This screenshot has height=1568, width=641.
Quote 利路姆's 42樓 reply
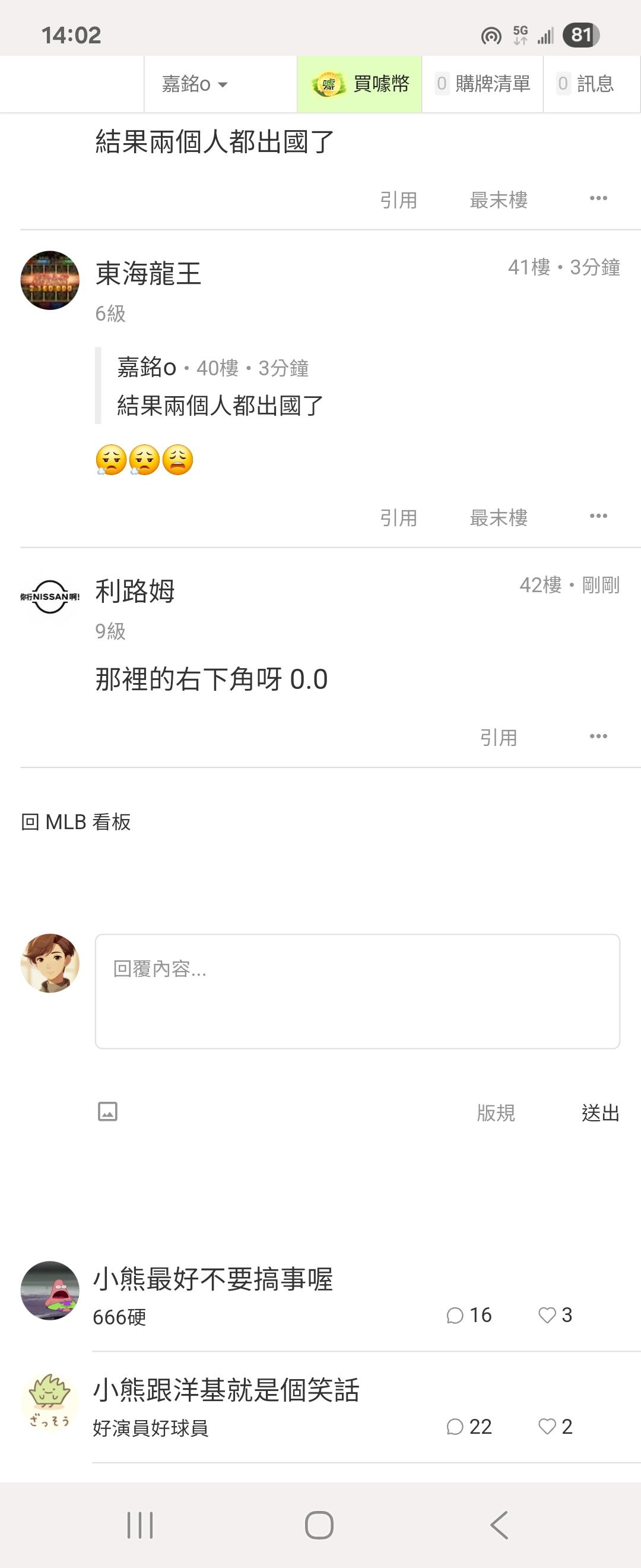click(x=498, y=738)
